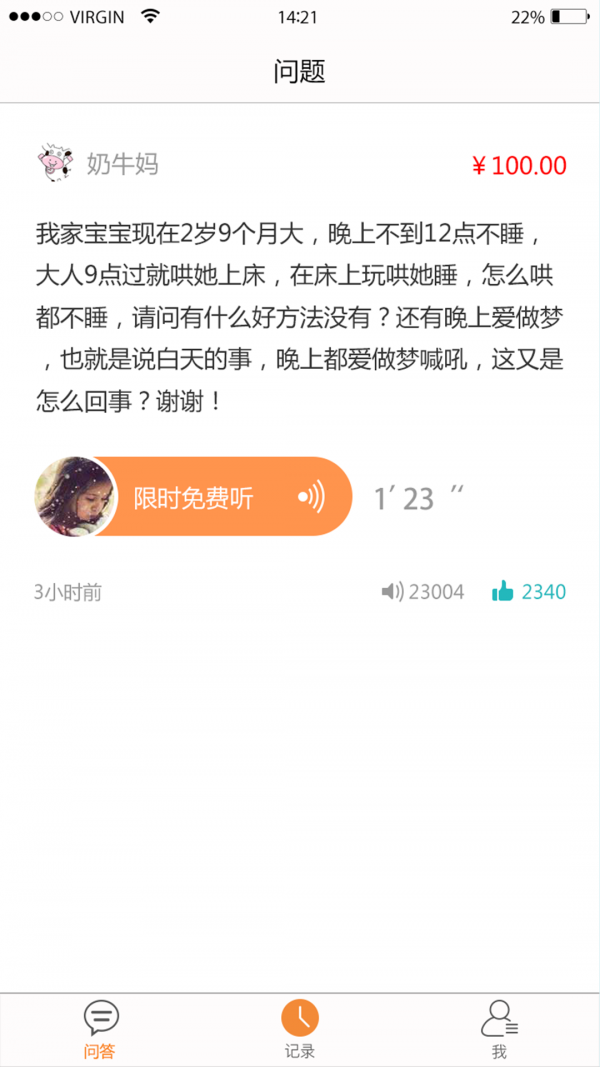Open 奶牛妈's profile avatar
The height and width of the screenshot is (1067, 600).
click(x=54, y=164)
